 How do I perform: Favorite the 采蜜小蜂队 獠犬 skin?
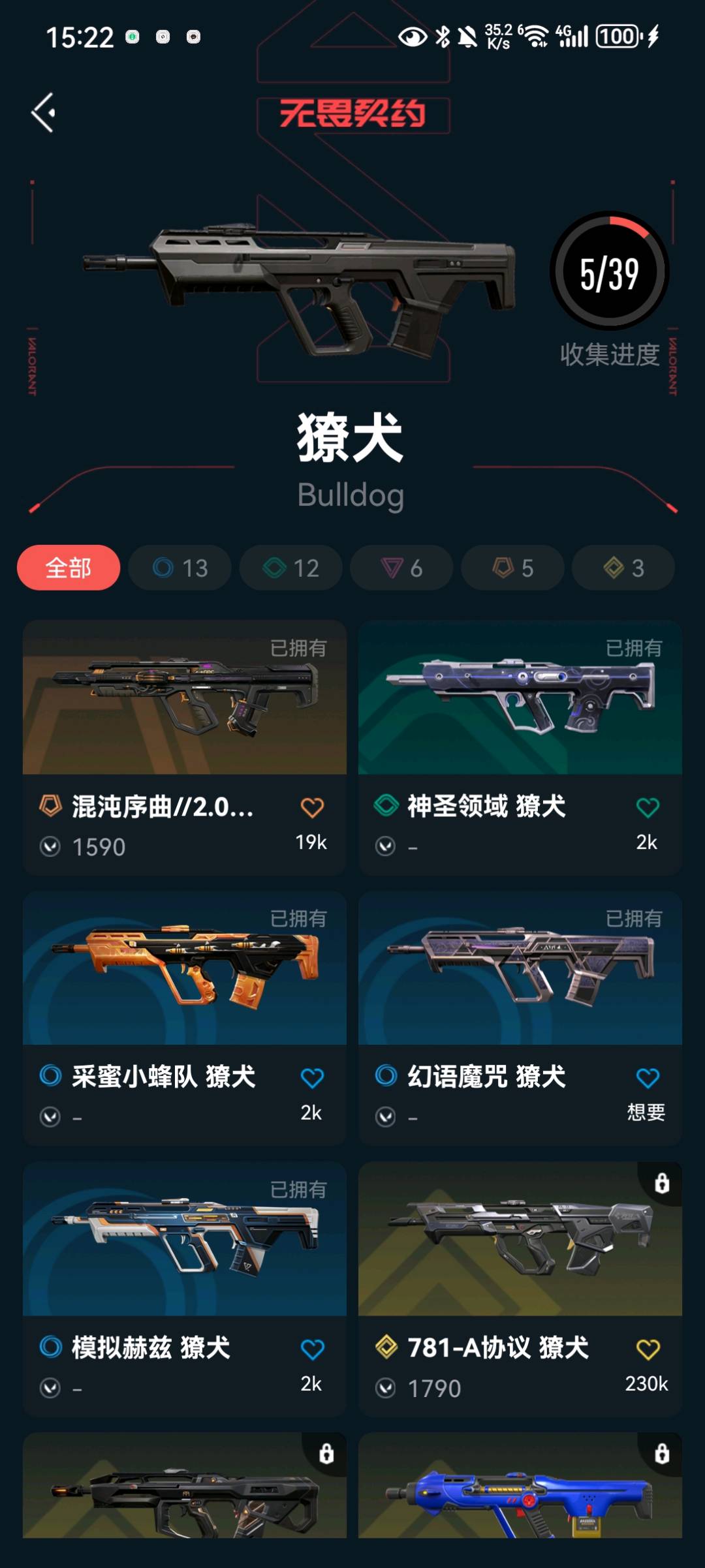312,1078
